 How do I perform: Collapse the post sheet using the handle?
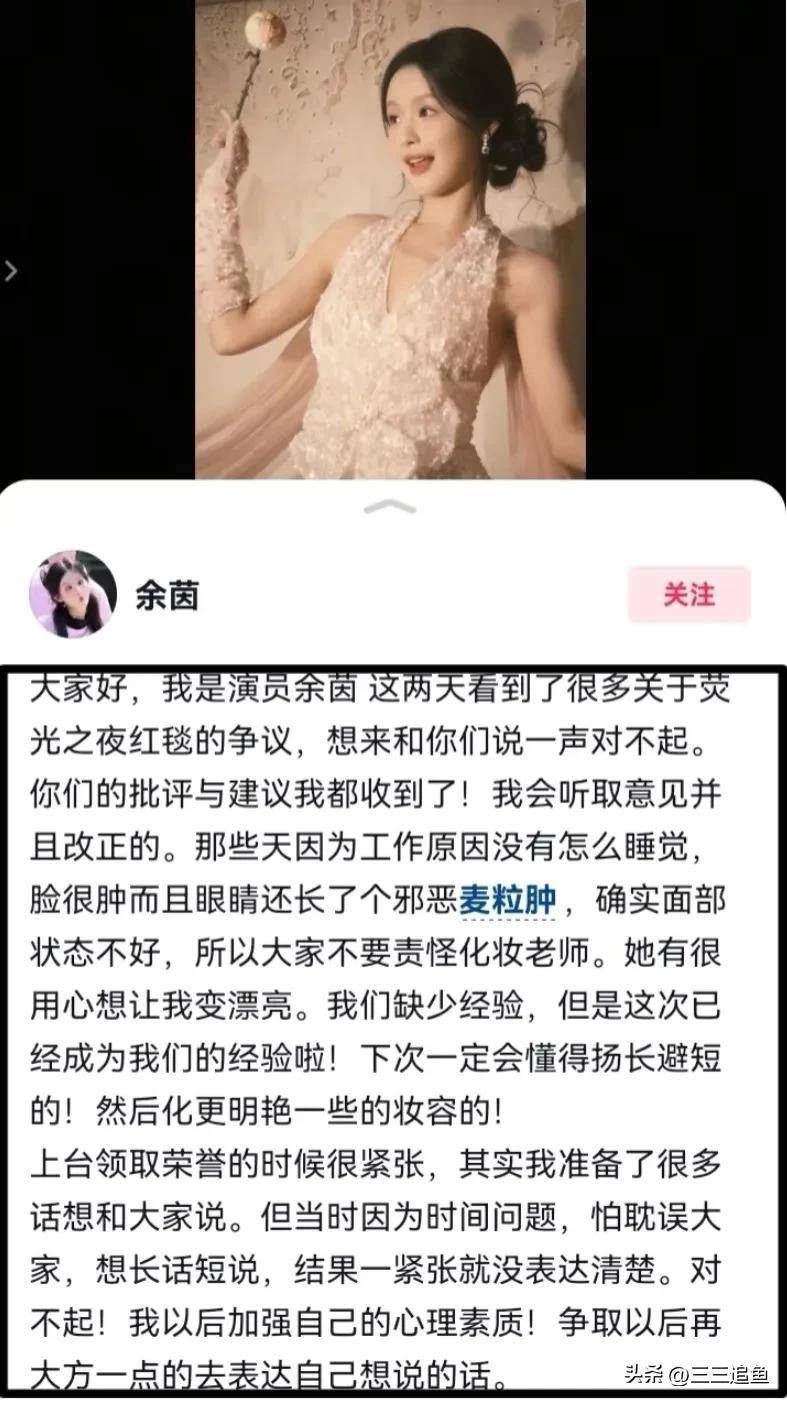point(390,508)
